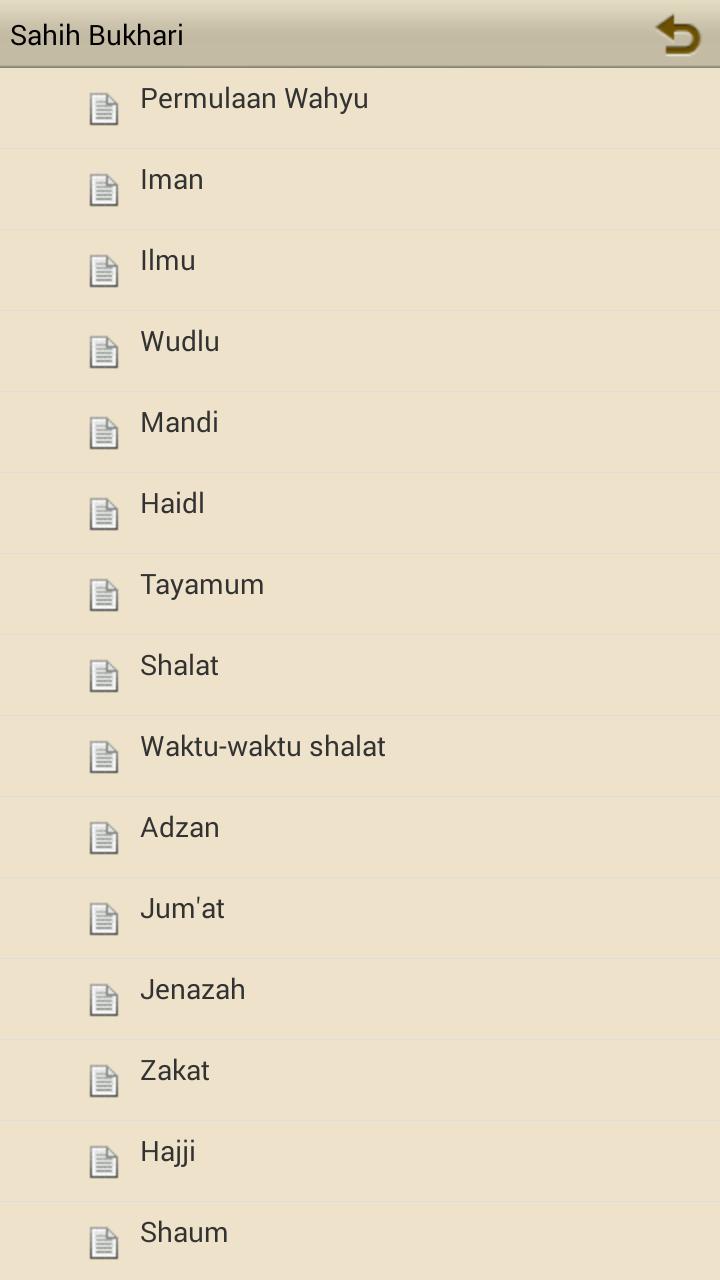Open the Jum'at chapter

[182, 908]
